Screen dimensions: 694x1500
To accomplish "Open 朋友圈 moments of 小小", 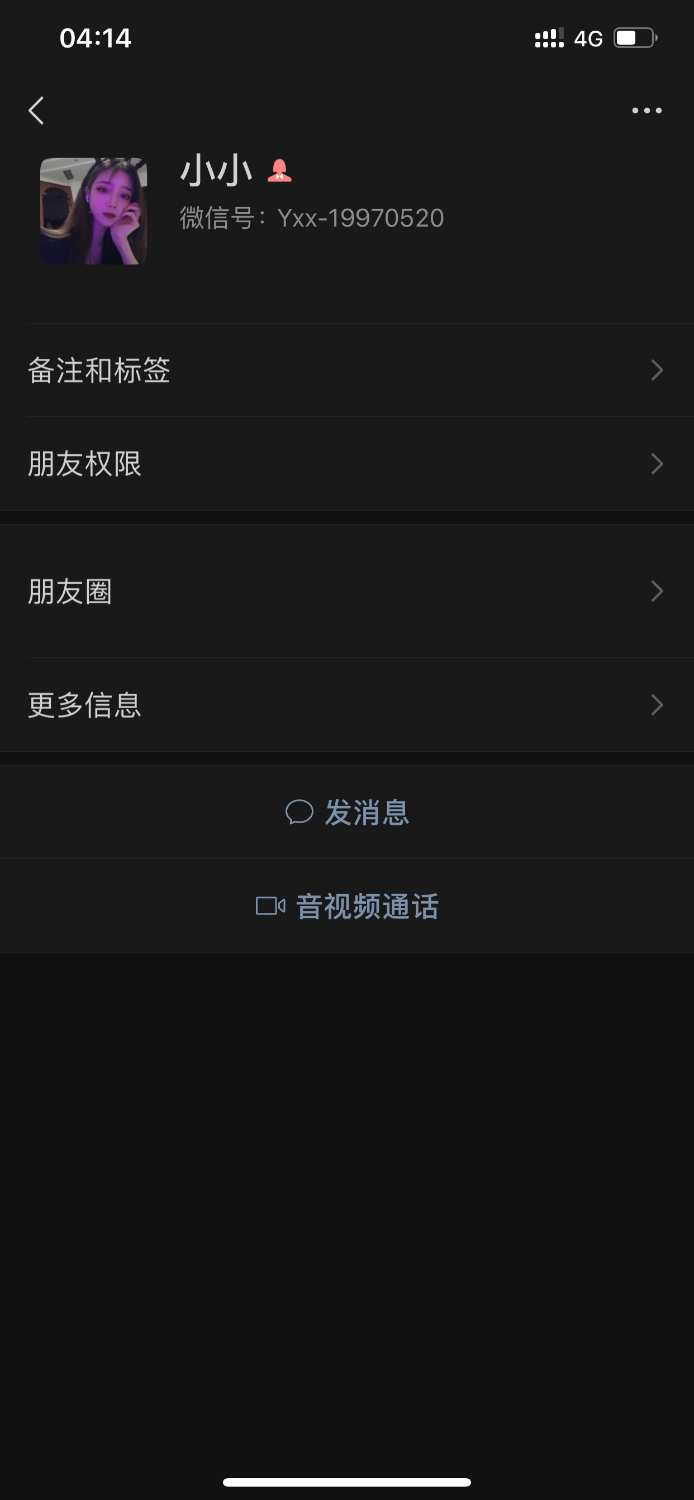I will pos(346,592).
